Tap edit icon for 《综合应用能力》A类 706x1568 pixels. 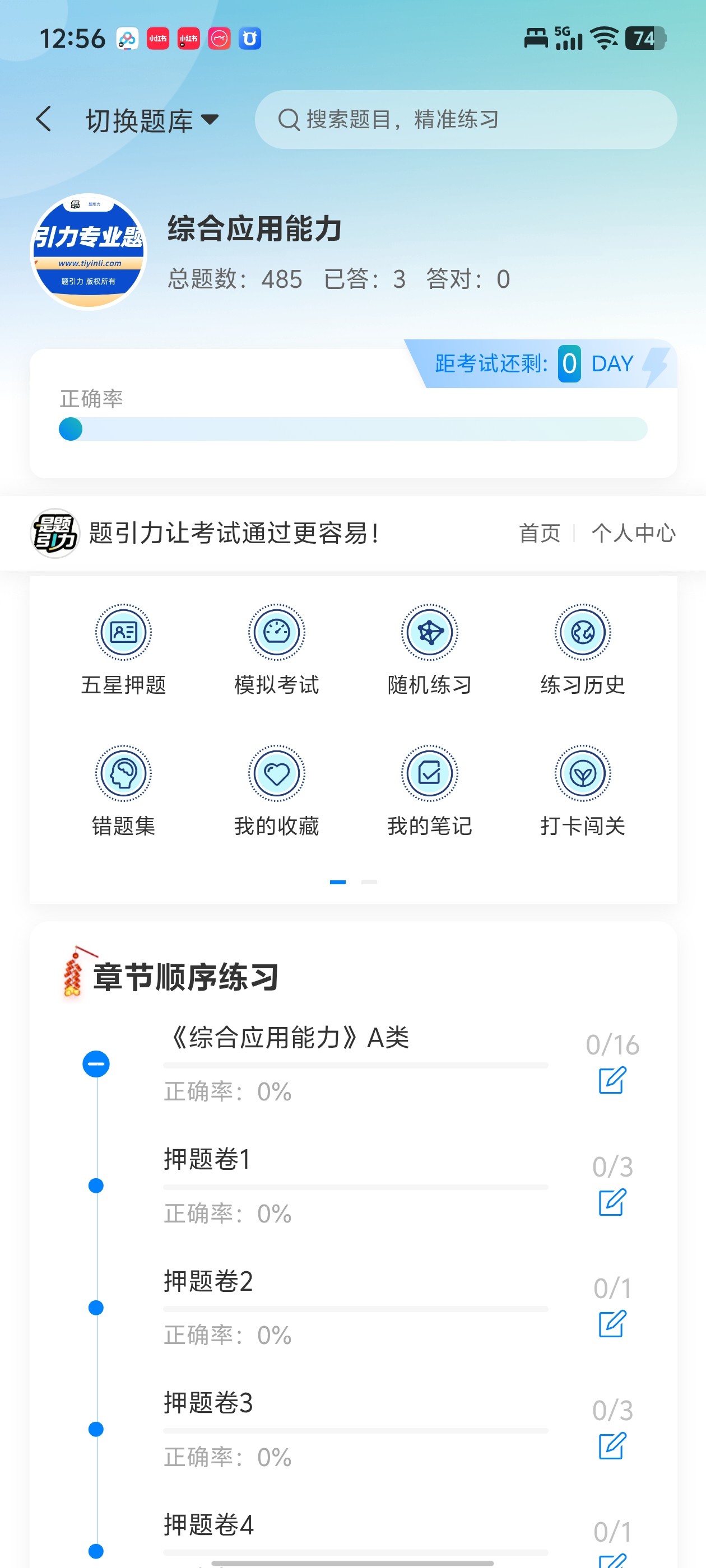[x=611, y=1080]
